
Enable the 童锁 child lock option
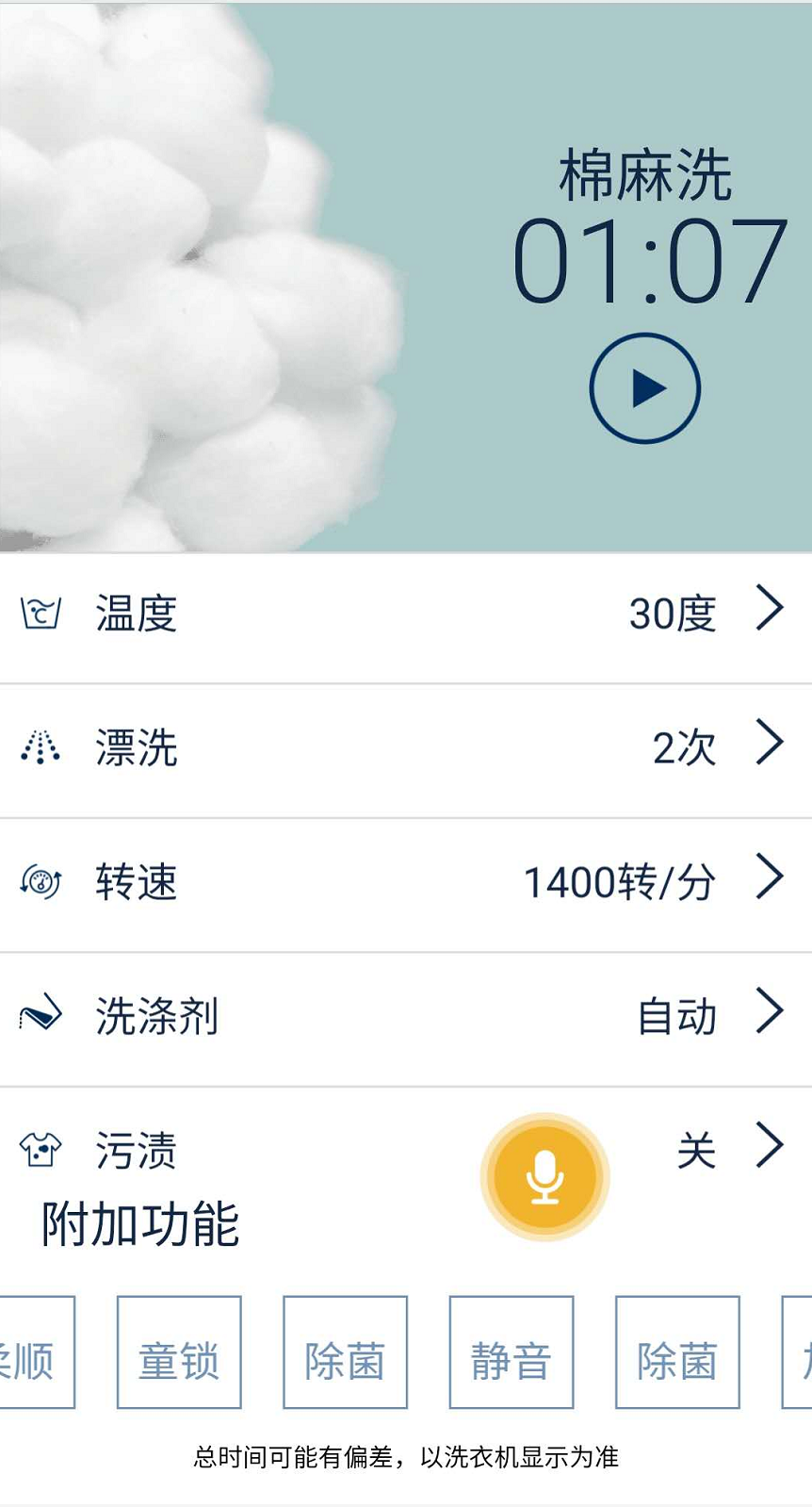click(x=179, y=1351)
